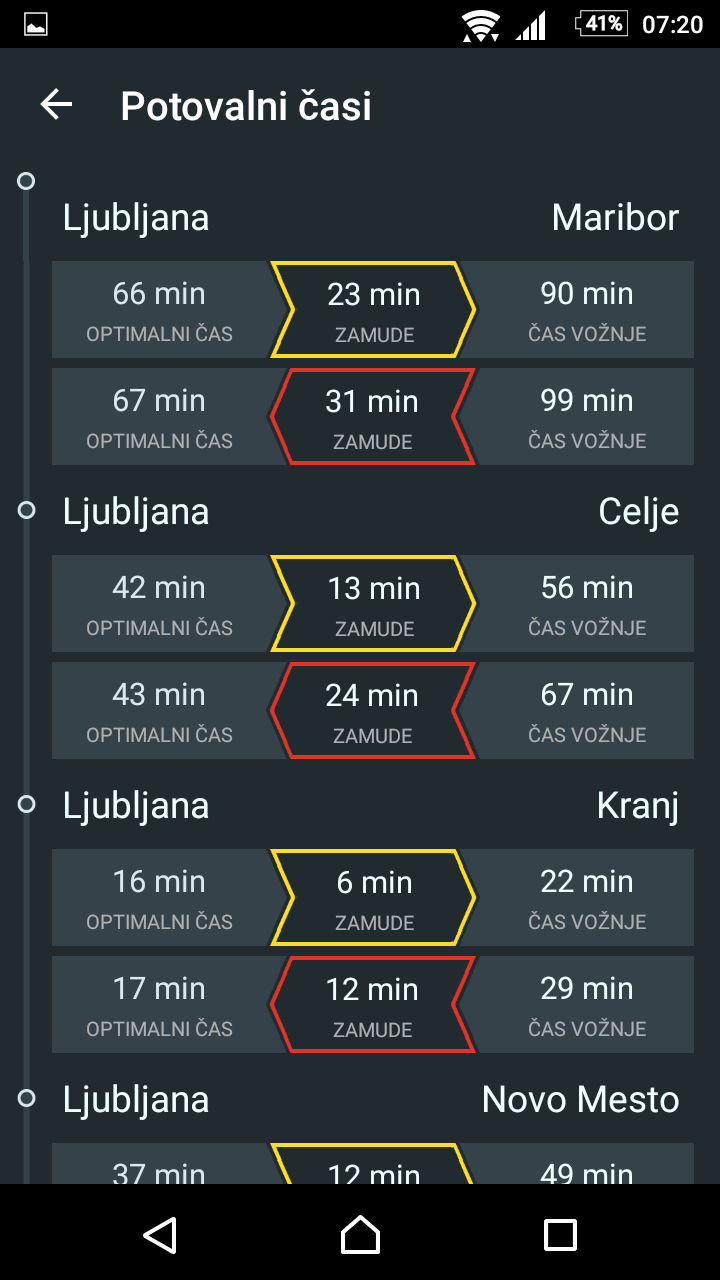Open recent apps from navigation bar
The height and width of the screenshot is (1280, 720).
click(x=560, y=1234)
